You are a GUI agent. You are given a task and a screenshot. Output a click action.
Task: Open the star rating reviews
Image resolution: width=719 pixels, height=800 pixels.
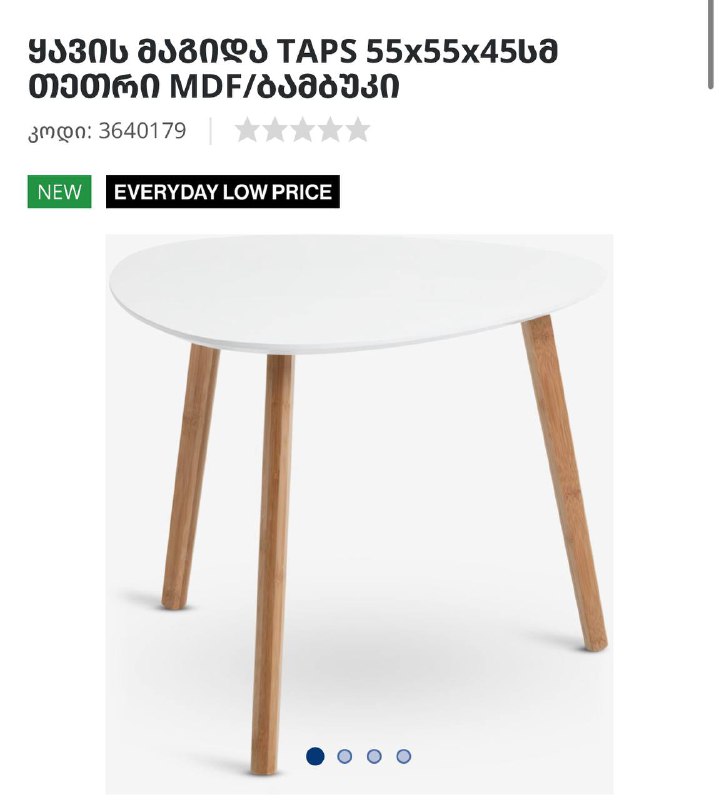tap(302, 131)
